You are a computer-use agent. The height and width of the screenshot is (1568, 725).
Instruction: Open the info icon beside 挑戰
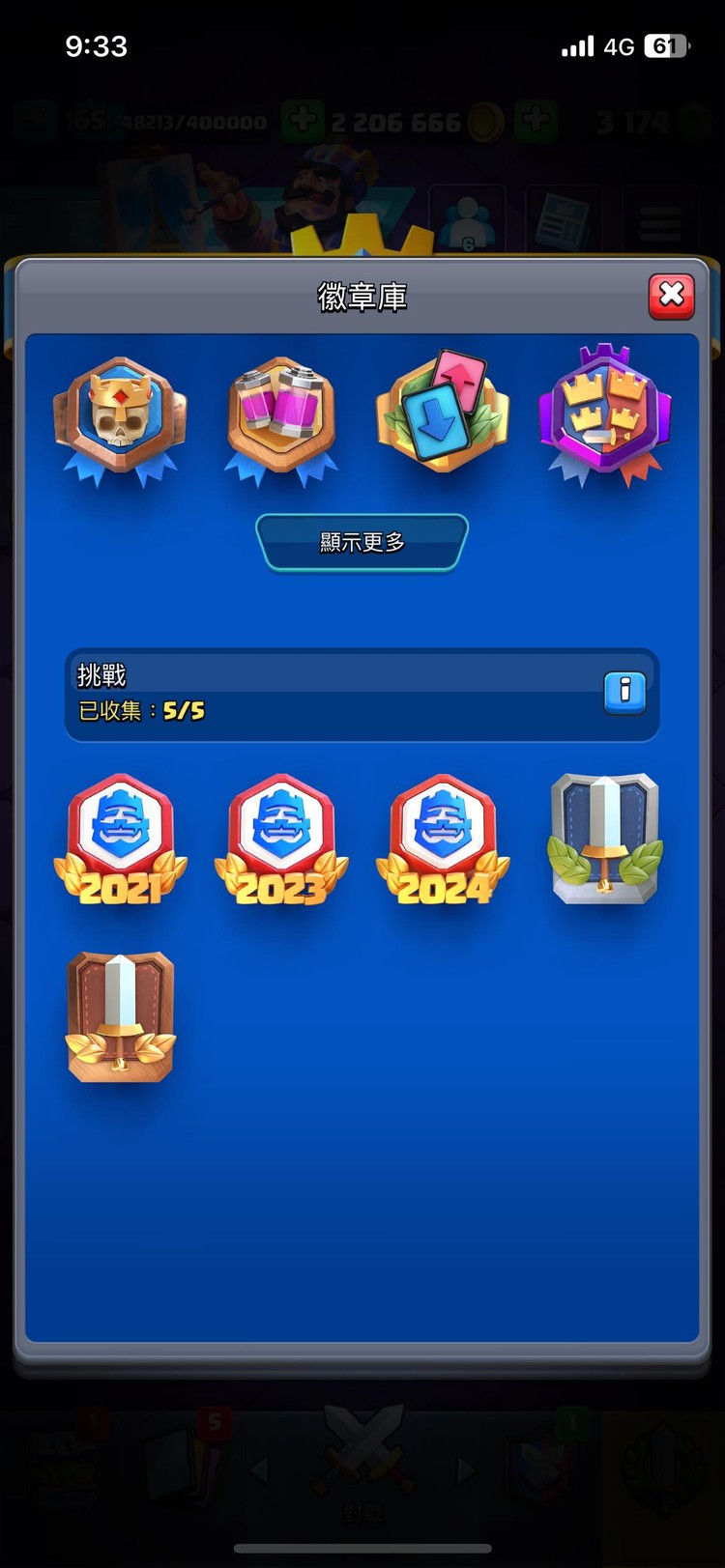pos(624,691)
